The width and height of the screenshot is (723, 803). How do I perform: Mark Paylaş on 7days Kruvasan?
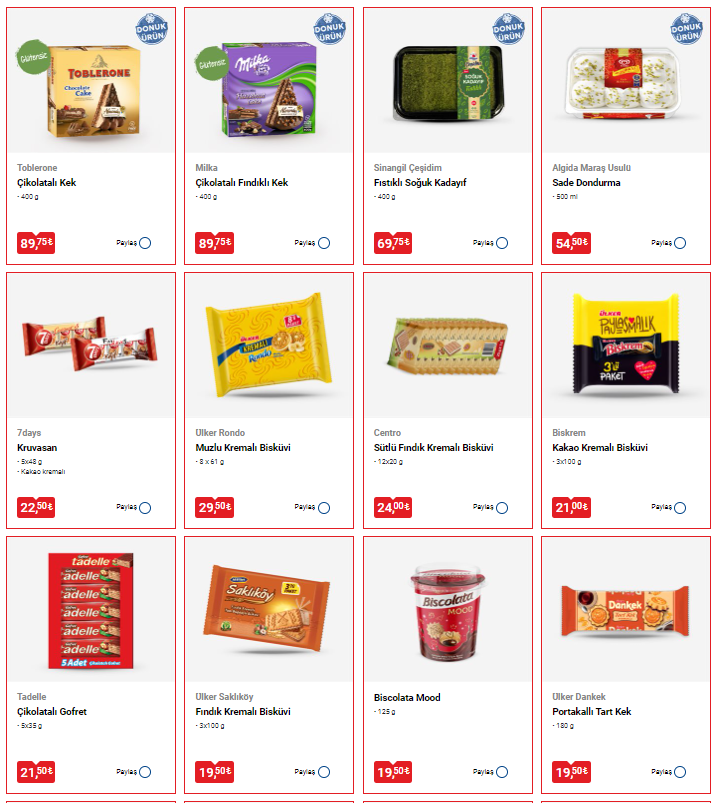point(146,508)
